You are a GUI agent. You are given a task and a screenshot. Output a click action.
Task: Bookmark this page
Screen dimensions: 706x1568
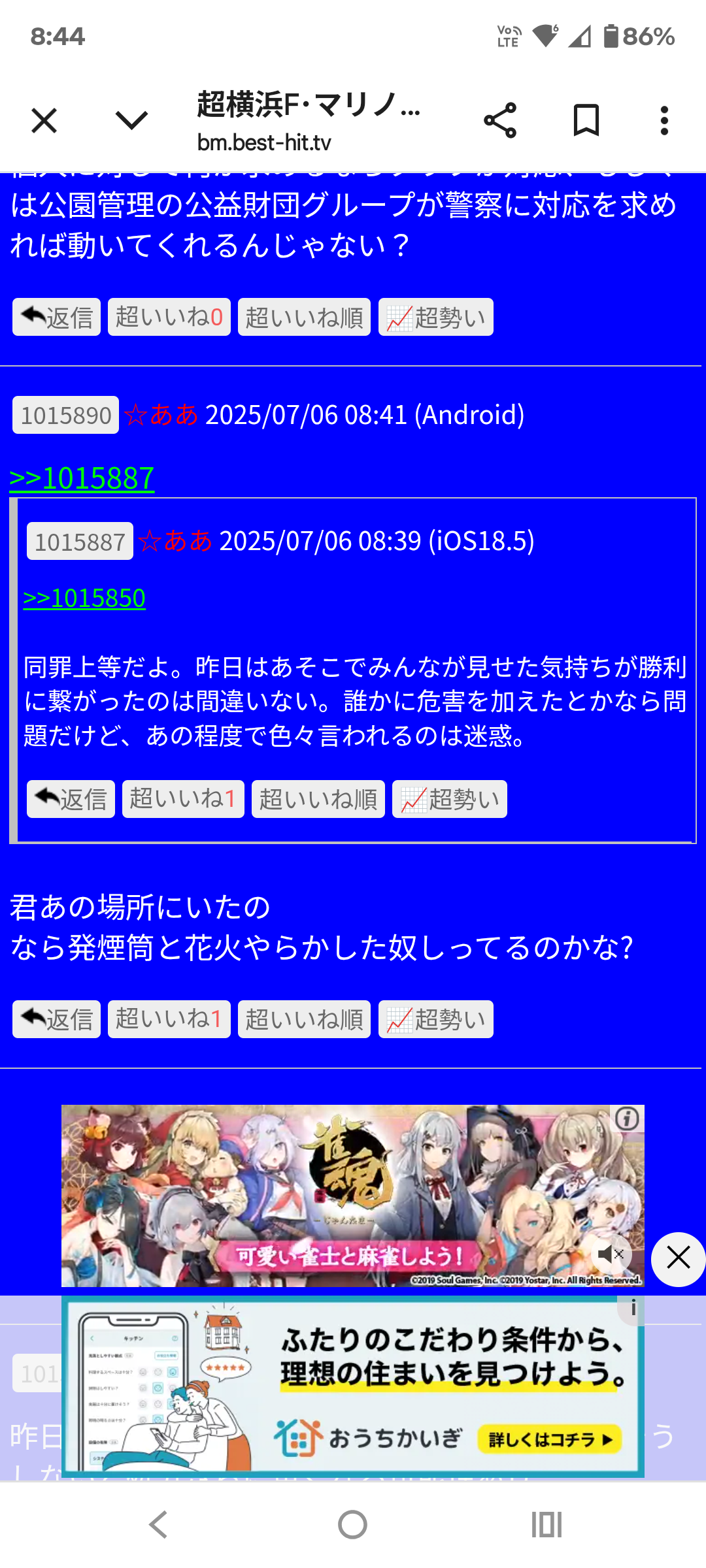[x=586, y=121]
